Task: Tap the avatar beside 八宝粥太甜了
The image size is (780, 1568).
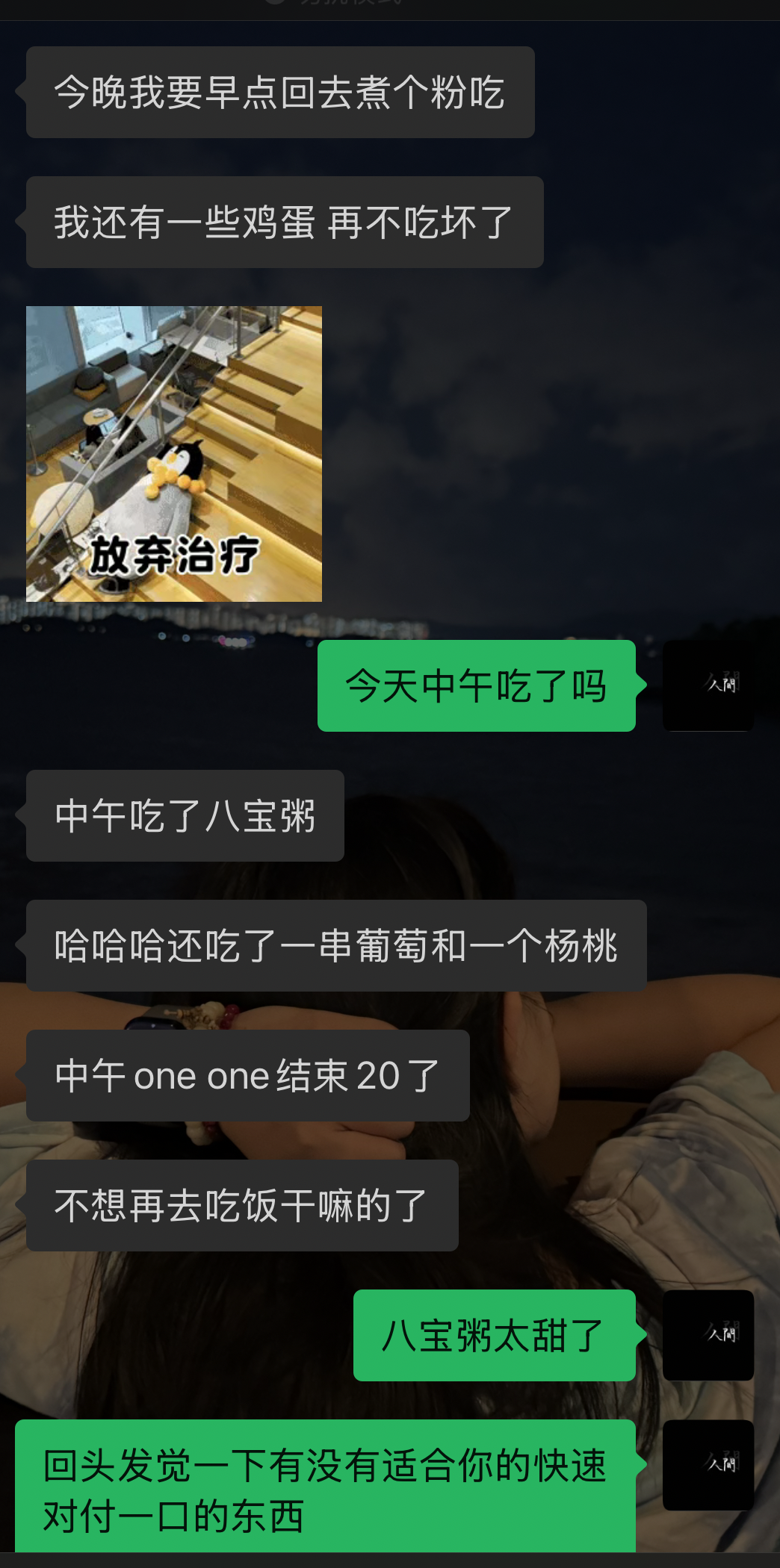Action: tap(708, 1335)
